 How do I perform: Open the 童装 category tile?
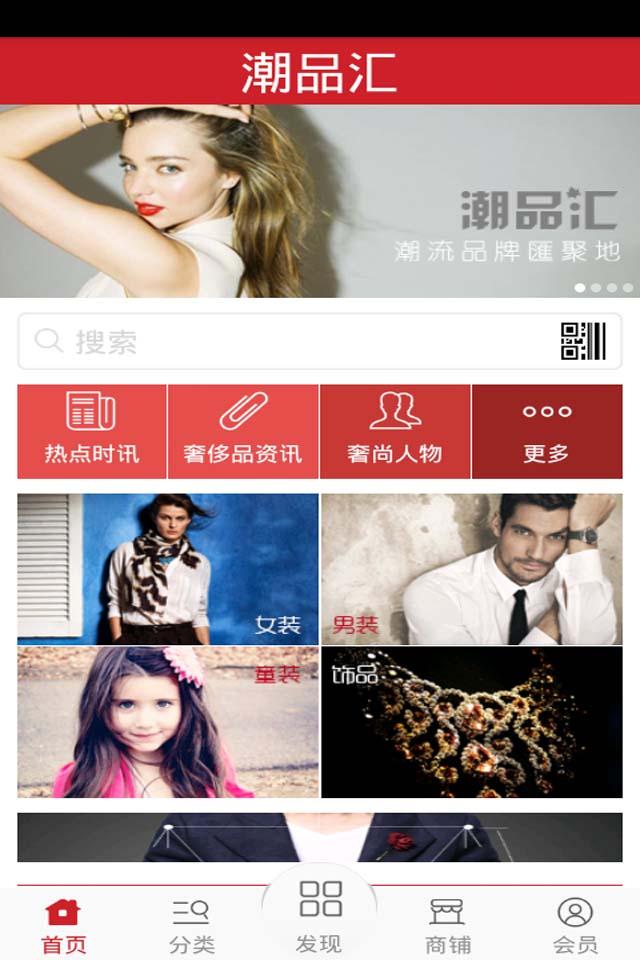point(168,721)
